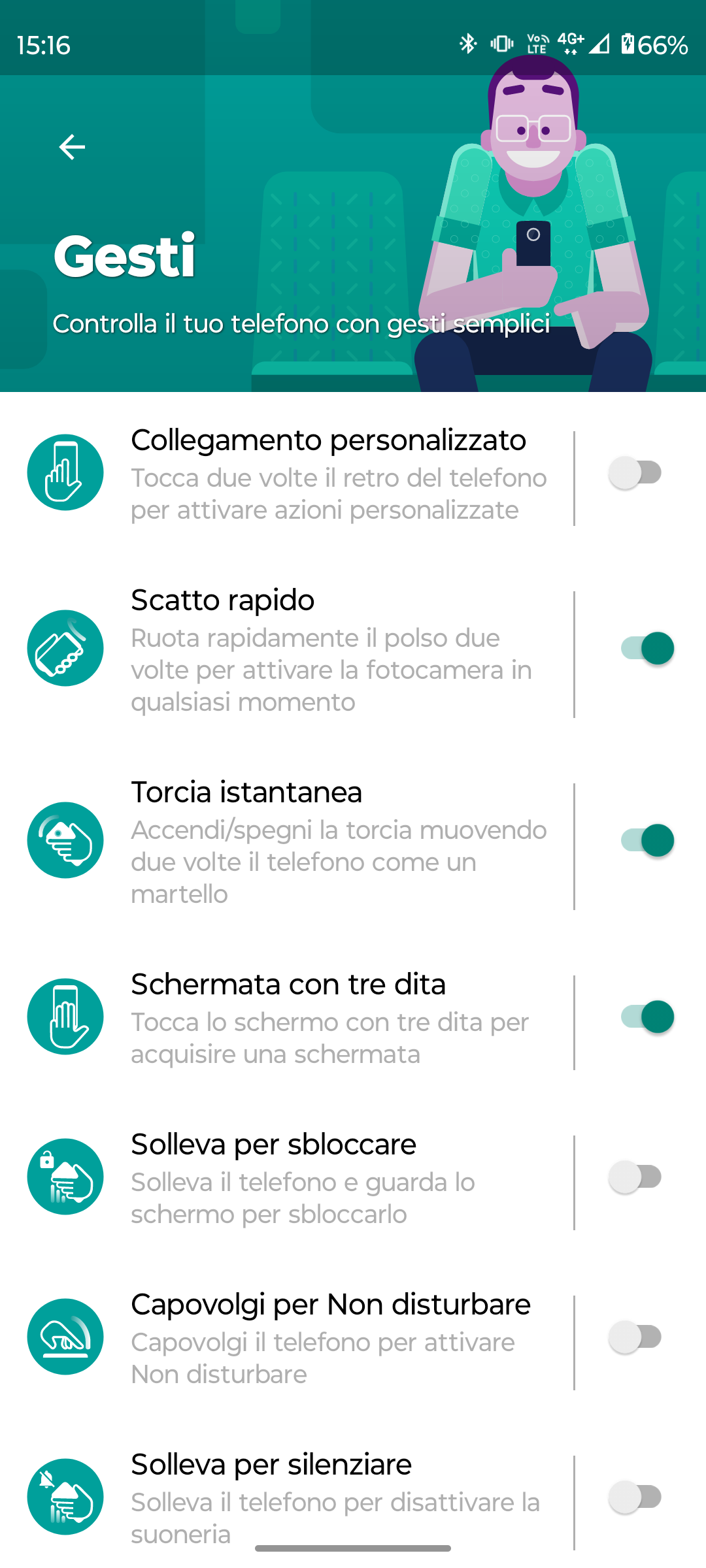This screenshot has width=706, height=1568.
Task: Enable the Solleva per silenziare switch
Action: [635, 1497]
